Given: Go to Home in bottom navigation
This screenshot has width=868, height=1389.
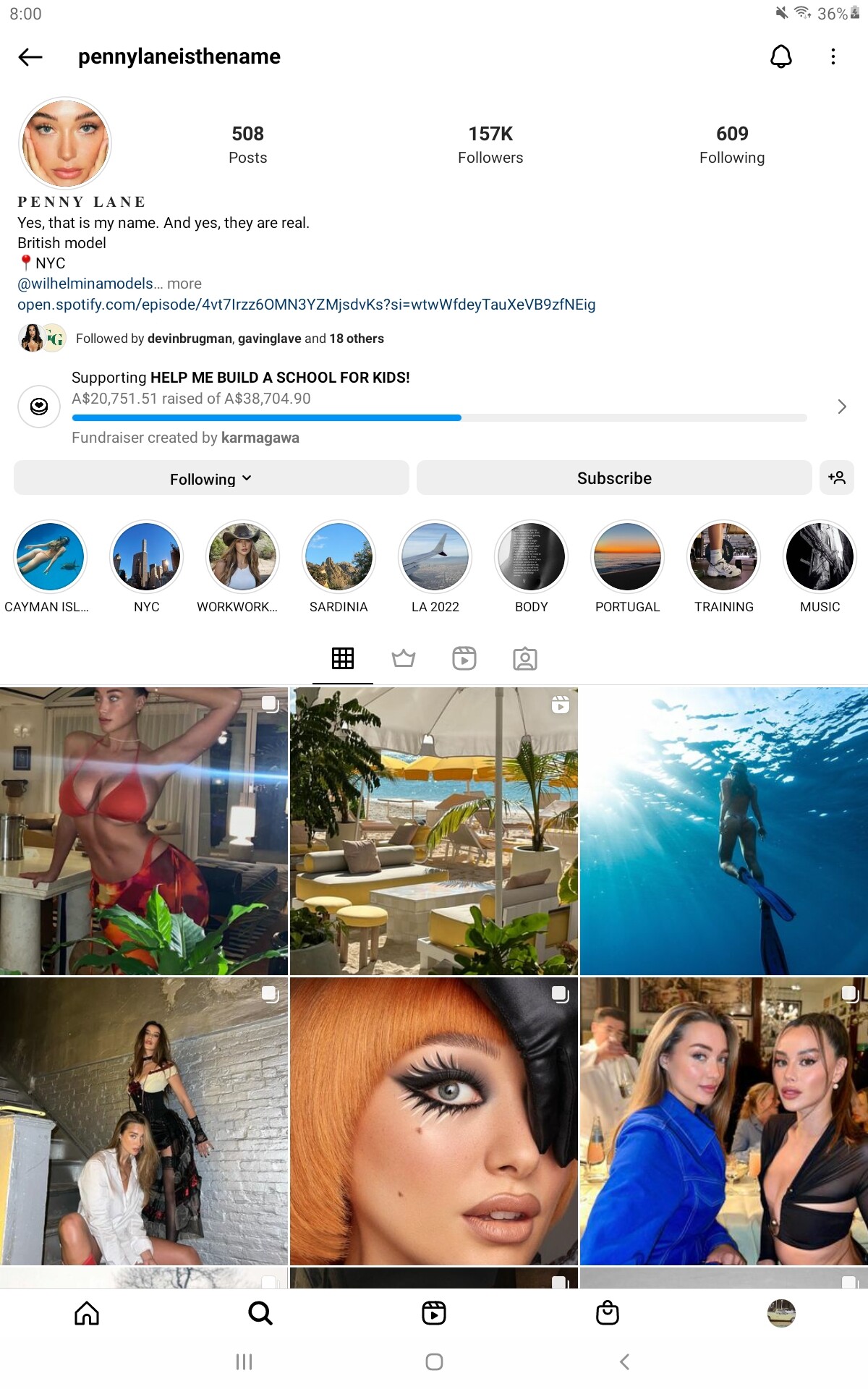Looking at the screenshot, I should [87, 1313].
